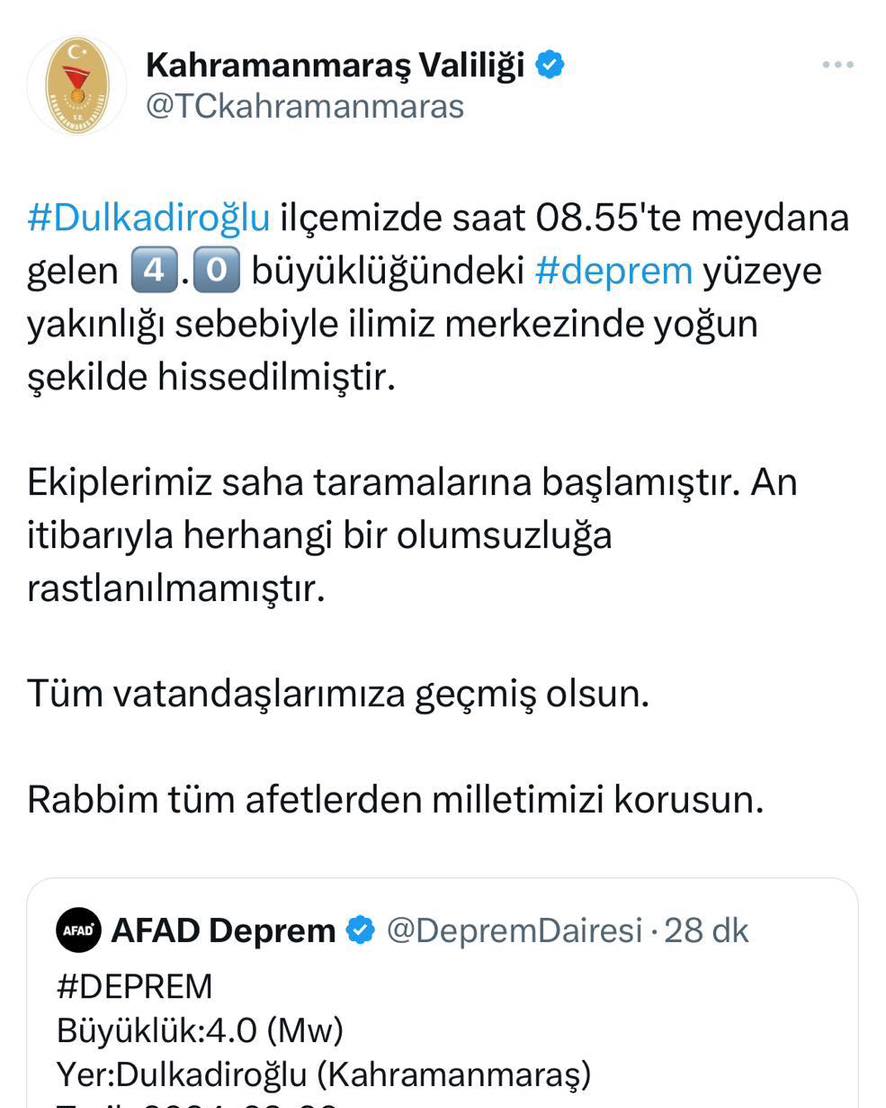This screenshot has height=1108, width=886.
Task: Open the #deprem hashtag link
Action: 614,271
